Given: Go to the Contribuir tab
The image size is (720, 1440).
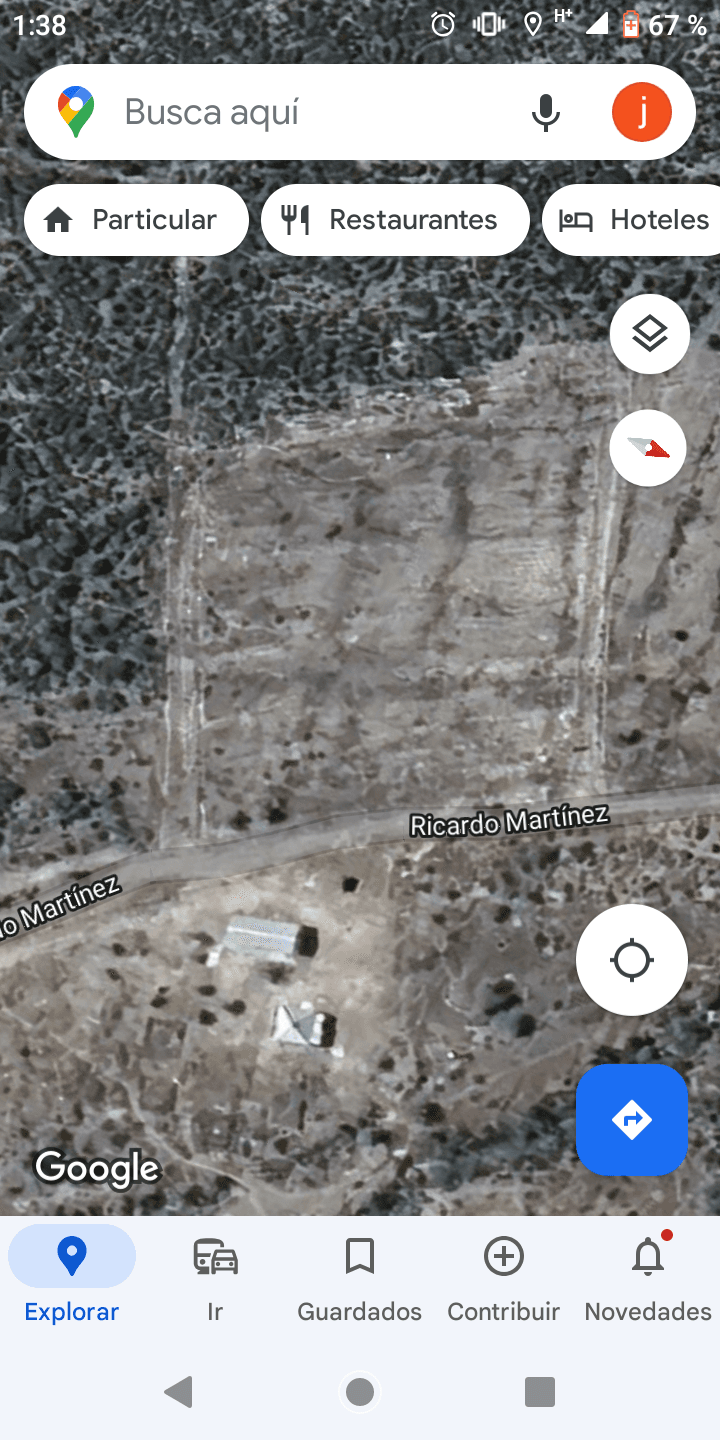Looking at the screenshot, I should coord(504,1274).
